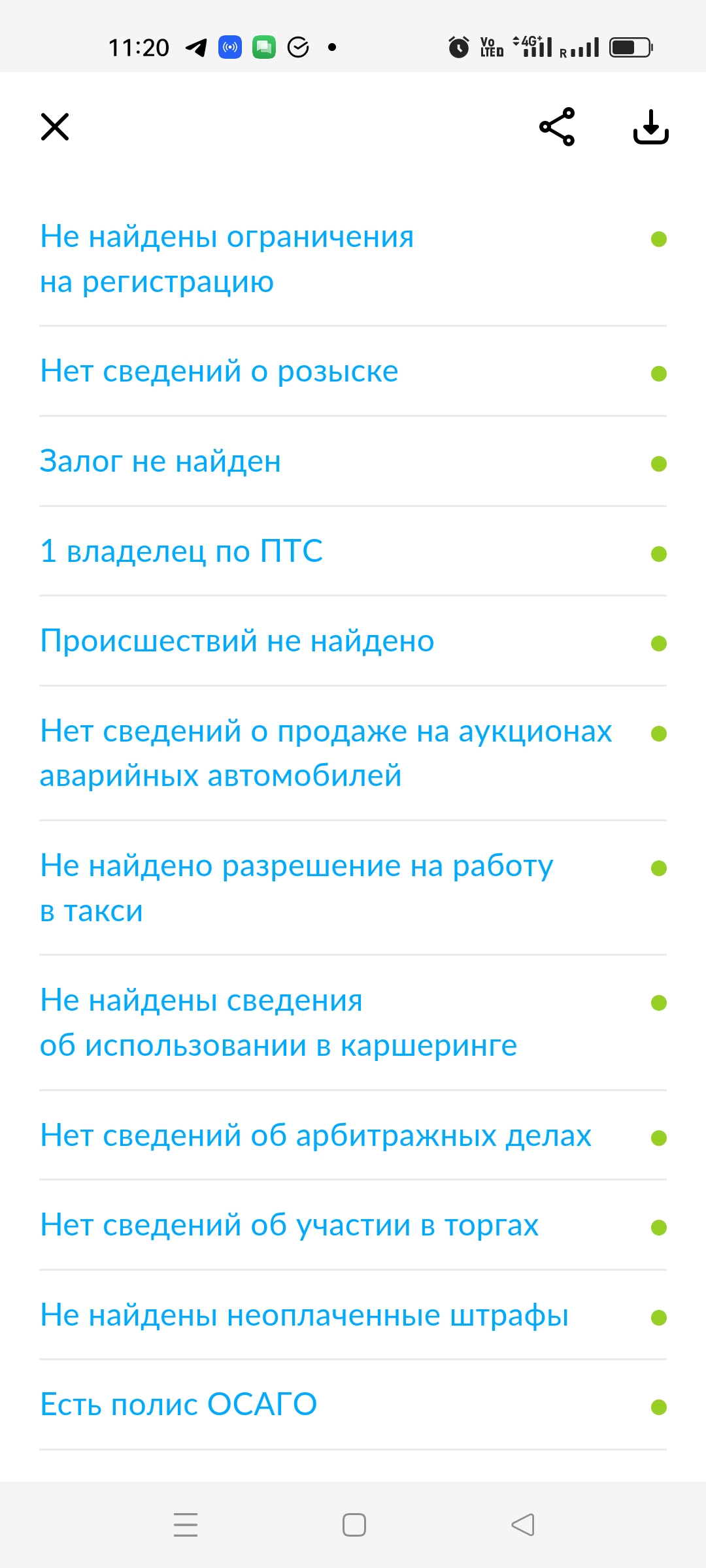Open 'Не найдены ограничения на регистрацию'
This screenshot has width=706, height=1568.
pyautogui.click(x=353, y=259)
